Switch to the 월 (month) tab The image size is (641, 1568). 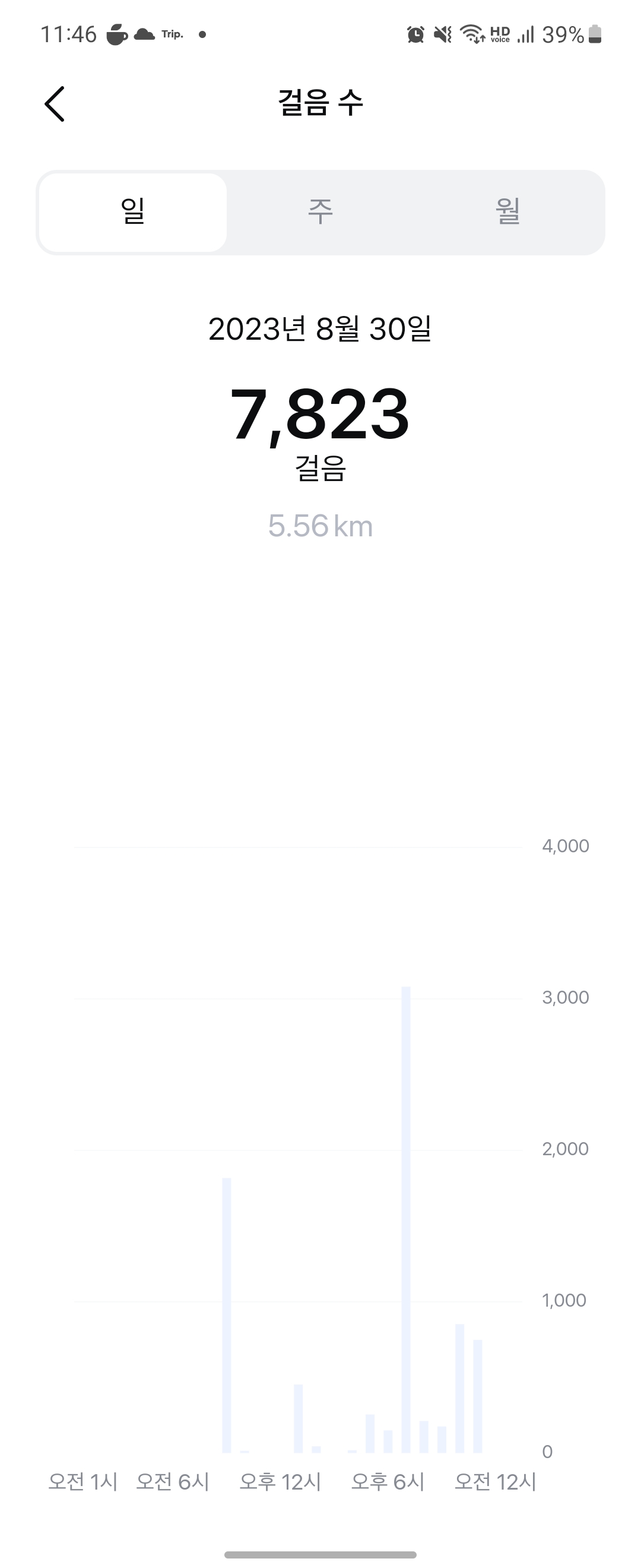(508, 212)
